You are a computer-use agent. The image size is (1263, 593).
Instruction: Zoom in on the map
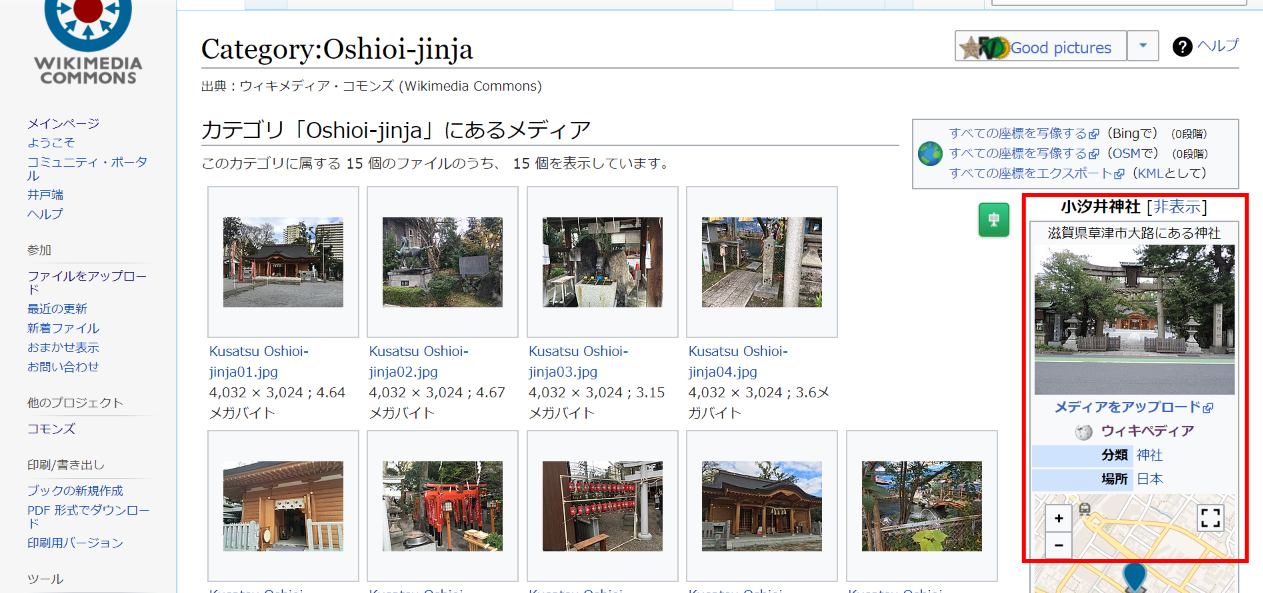tap(1058, 518)
